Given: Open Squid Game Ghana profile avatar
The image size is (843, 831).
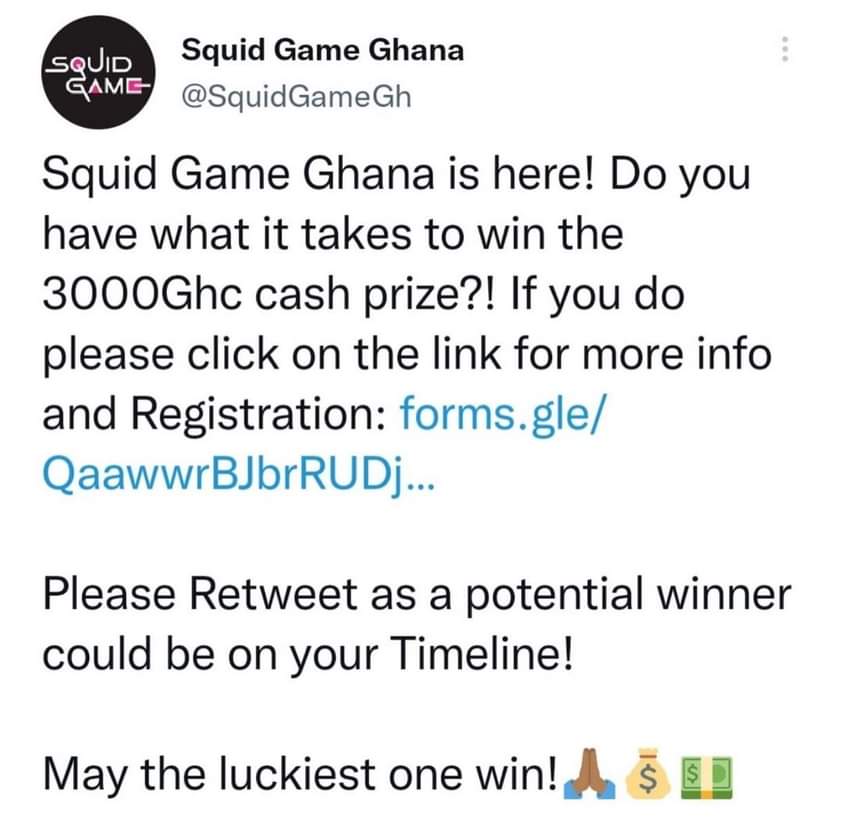Looking at the screenshot, I should pyautogui.click(x=98, y=76).
